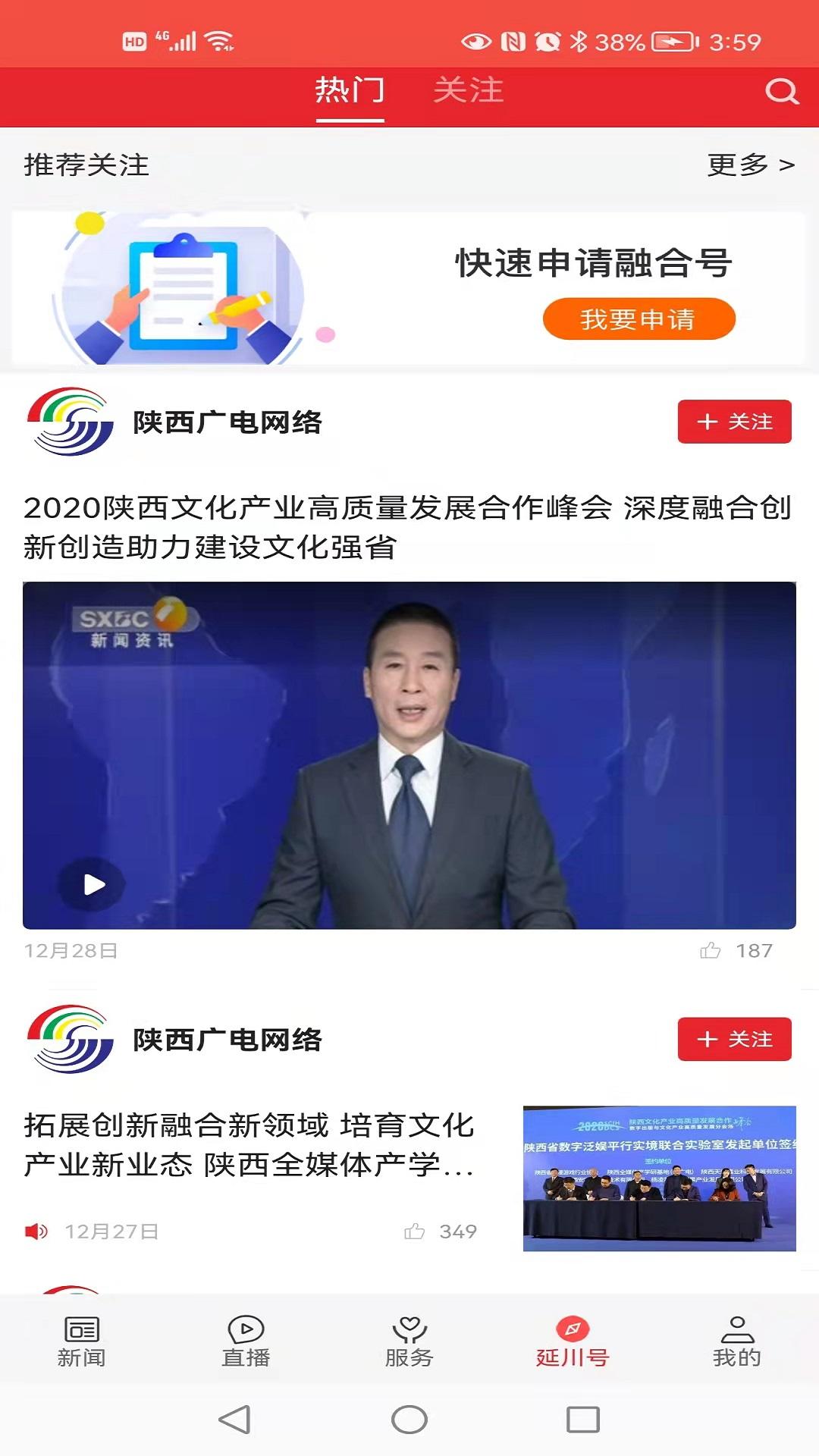The width and height of the screenshot is (819, 1456).
Task: Switch to the 关注 tab
Action: tap(468, 91)
